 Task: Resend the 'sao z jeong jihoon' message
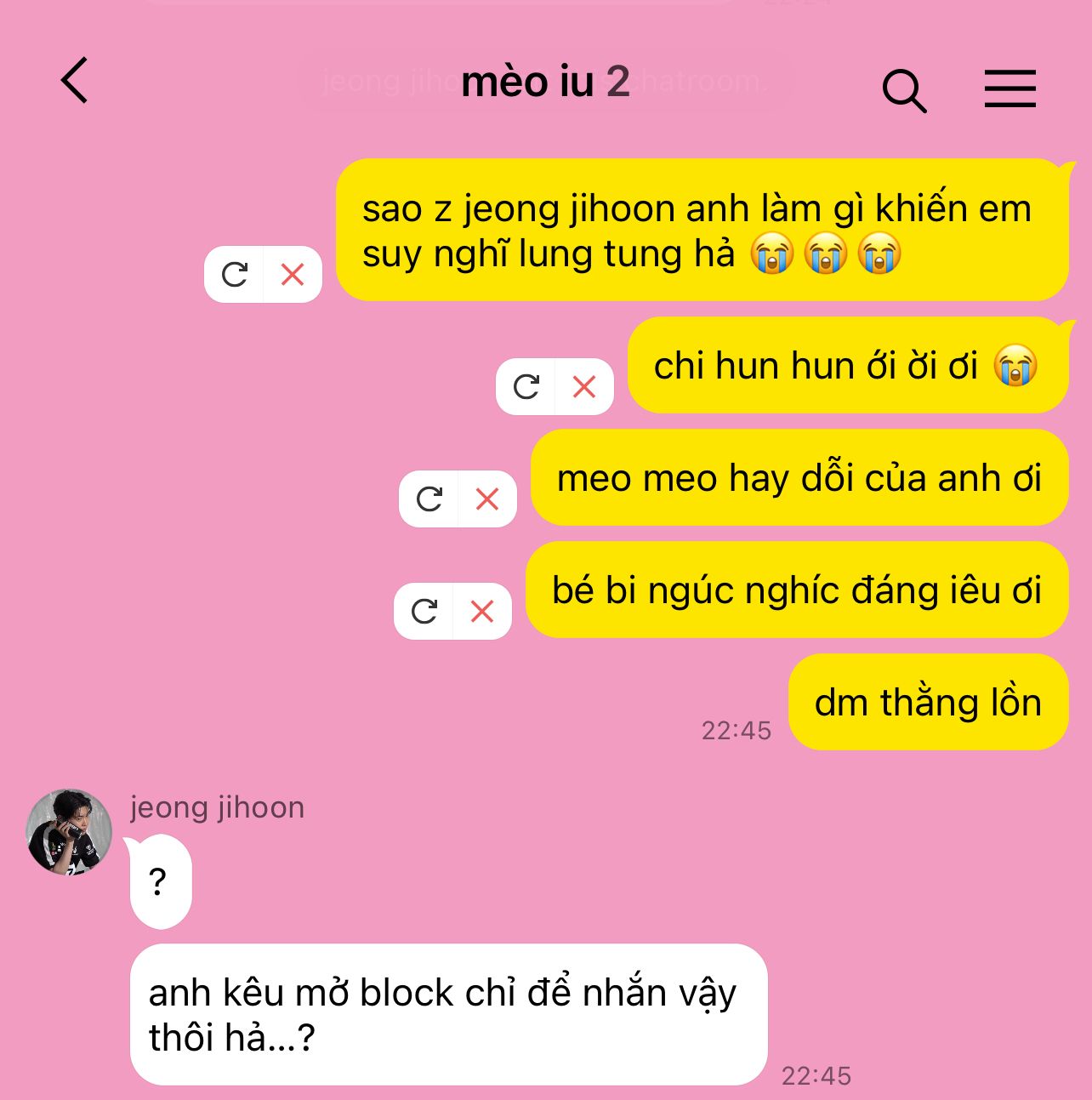pos(234,275)
